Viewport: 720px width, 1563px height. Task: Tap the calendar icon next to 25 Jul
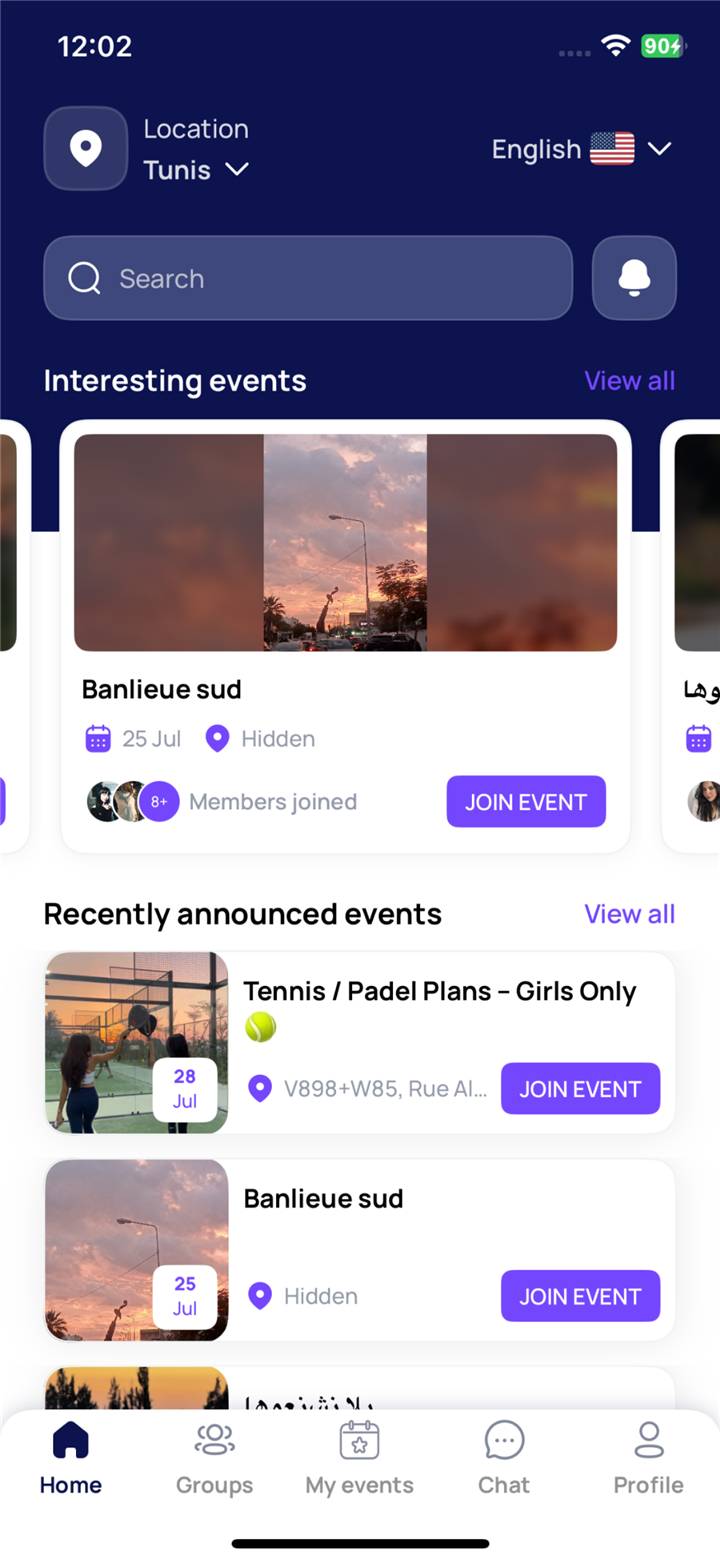97,738
